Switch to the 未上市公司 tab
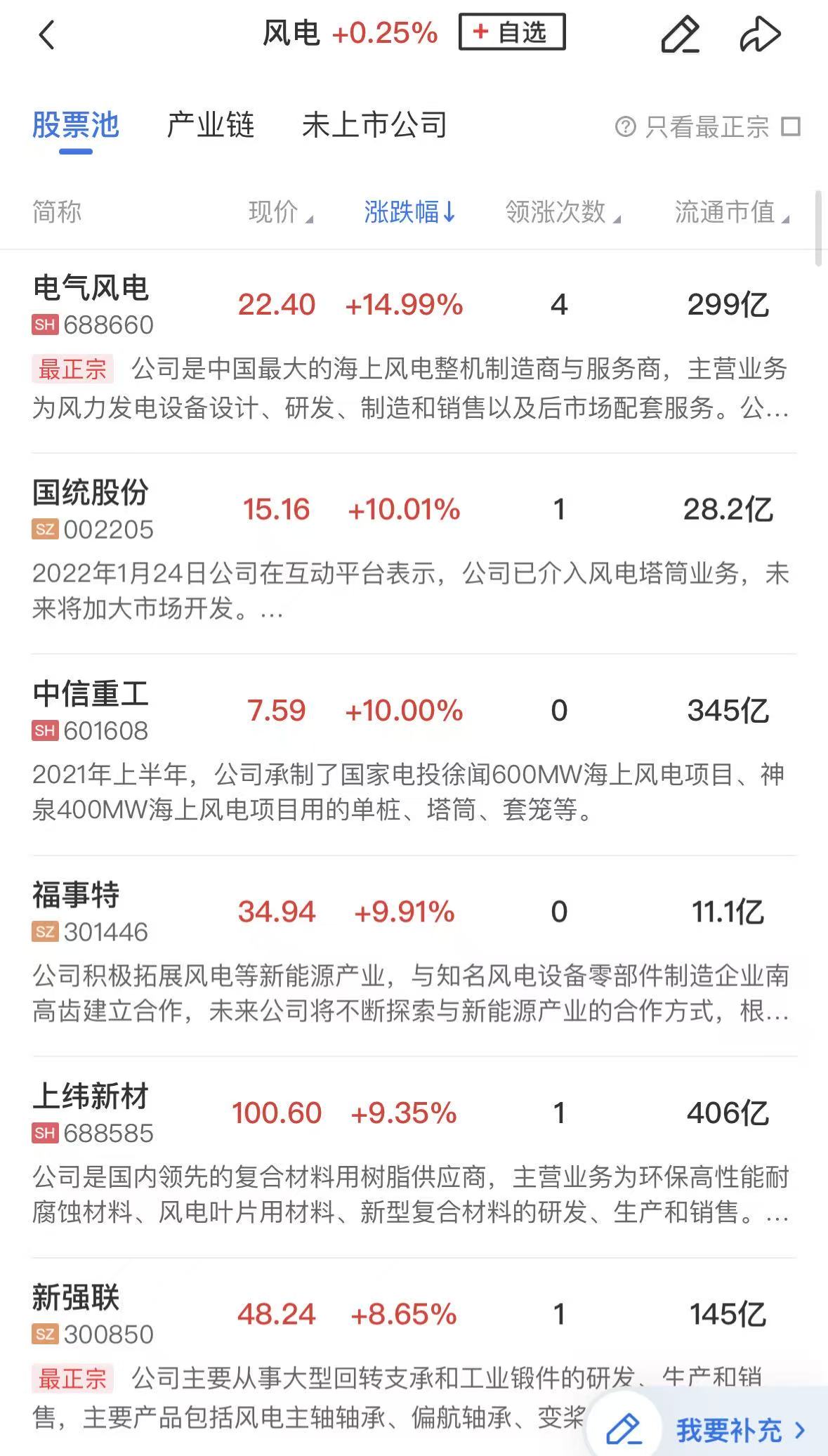The width and height of the screenshot is (828, 1456). click(374, 125)
